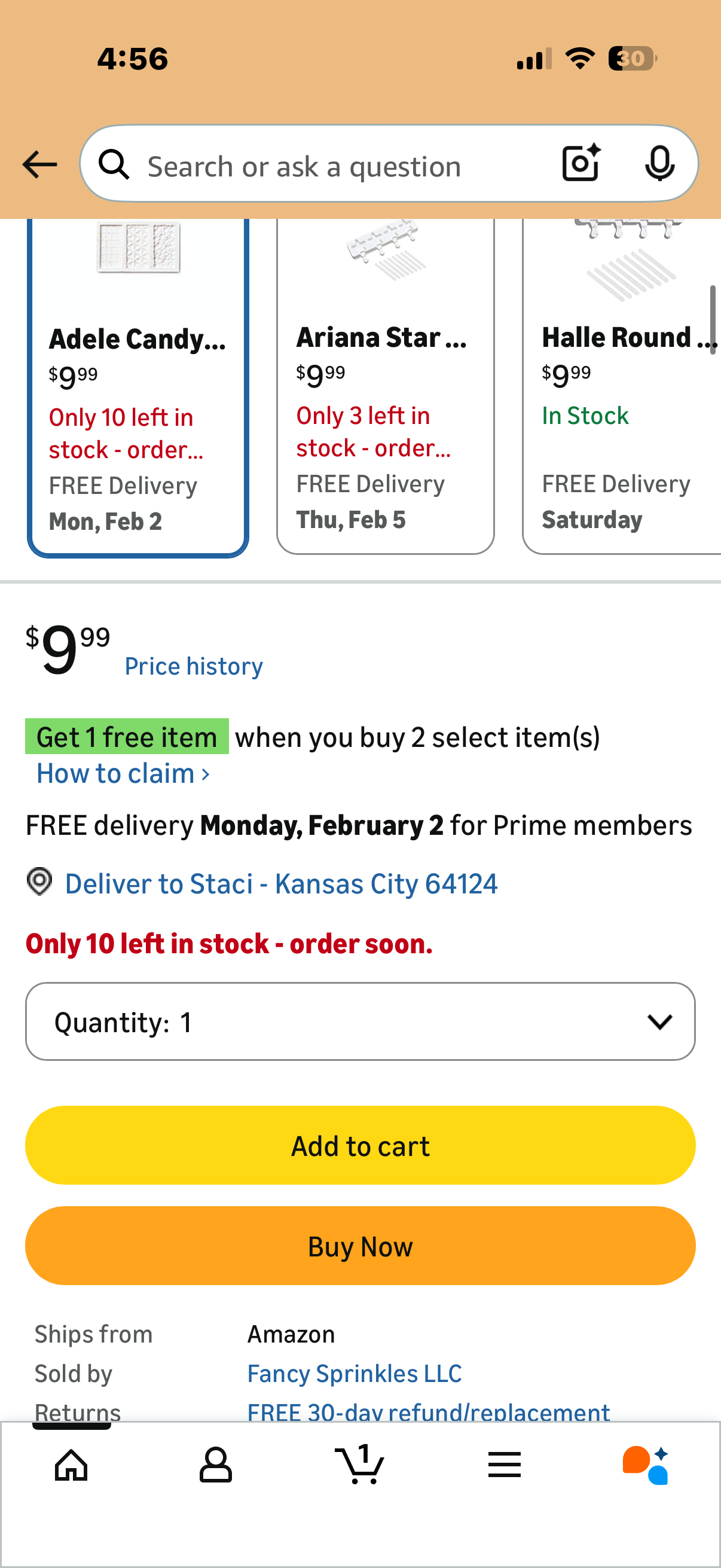
Task: Select the Adele Candy variant card
Action: pos(138,389)
